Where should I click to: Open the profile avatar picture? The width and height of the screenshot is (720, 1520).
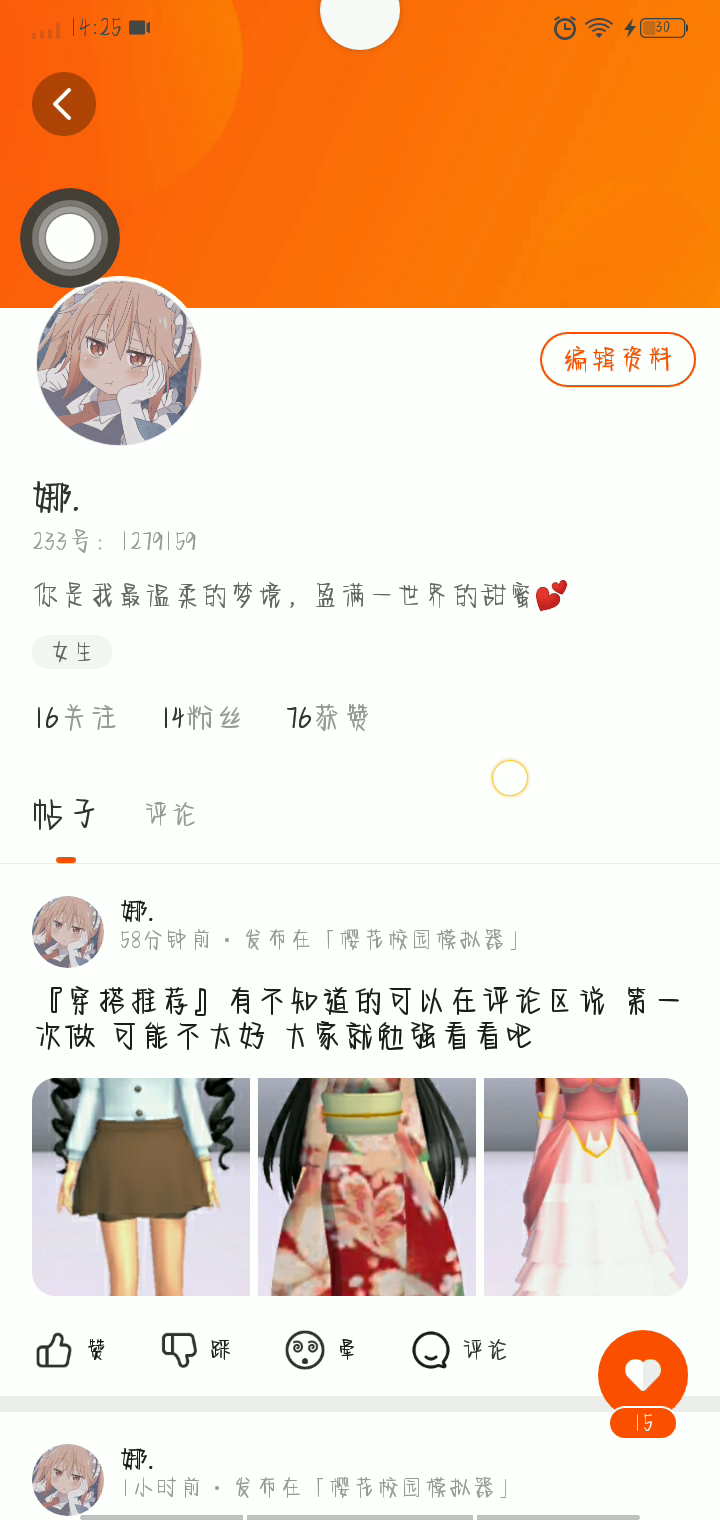(x=119, y=361)
